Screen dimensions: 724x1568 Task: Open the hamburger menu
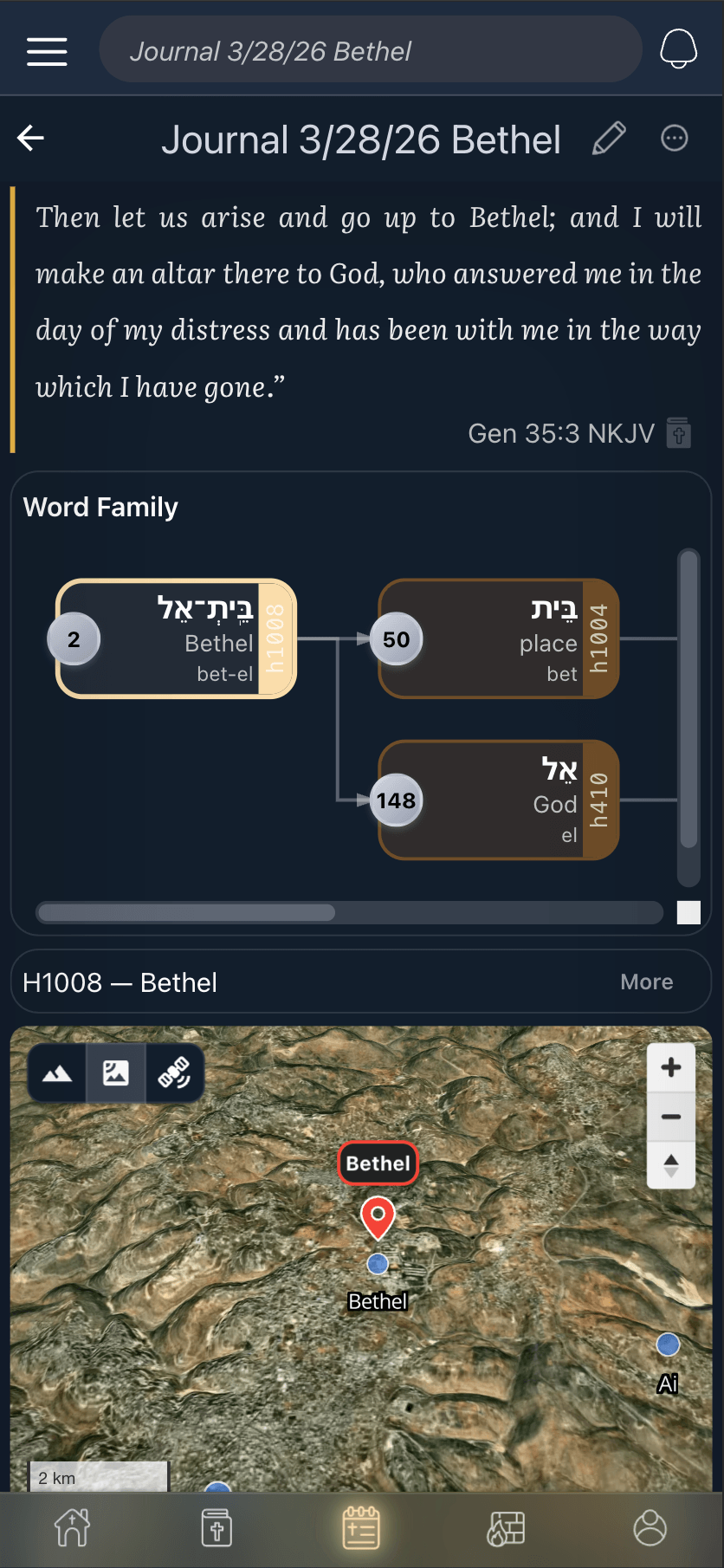click(47, 51)
